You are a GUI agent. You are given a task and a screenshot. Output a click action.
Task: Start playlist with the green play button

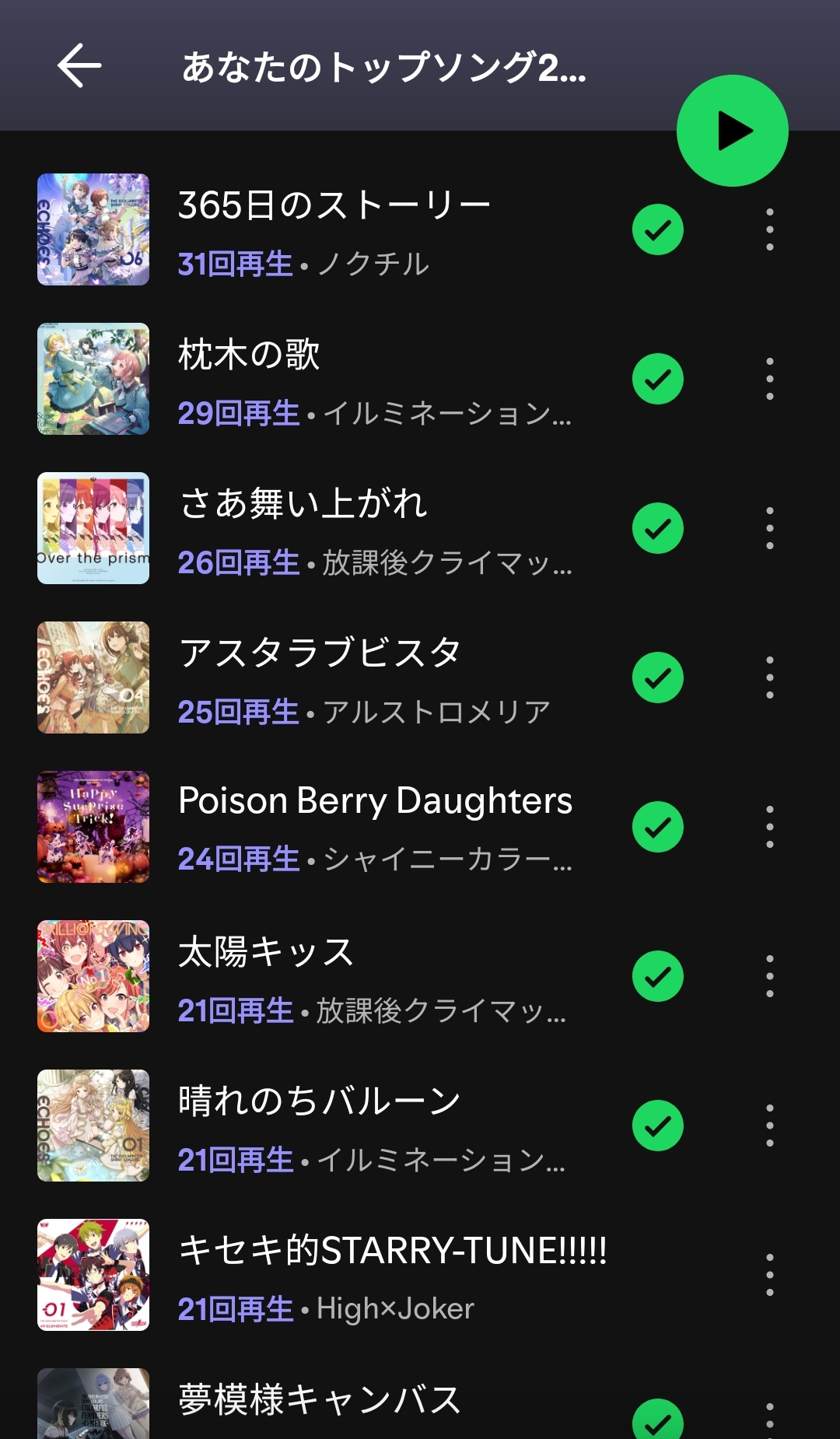click(x=732, y=131)
